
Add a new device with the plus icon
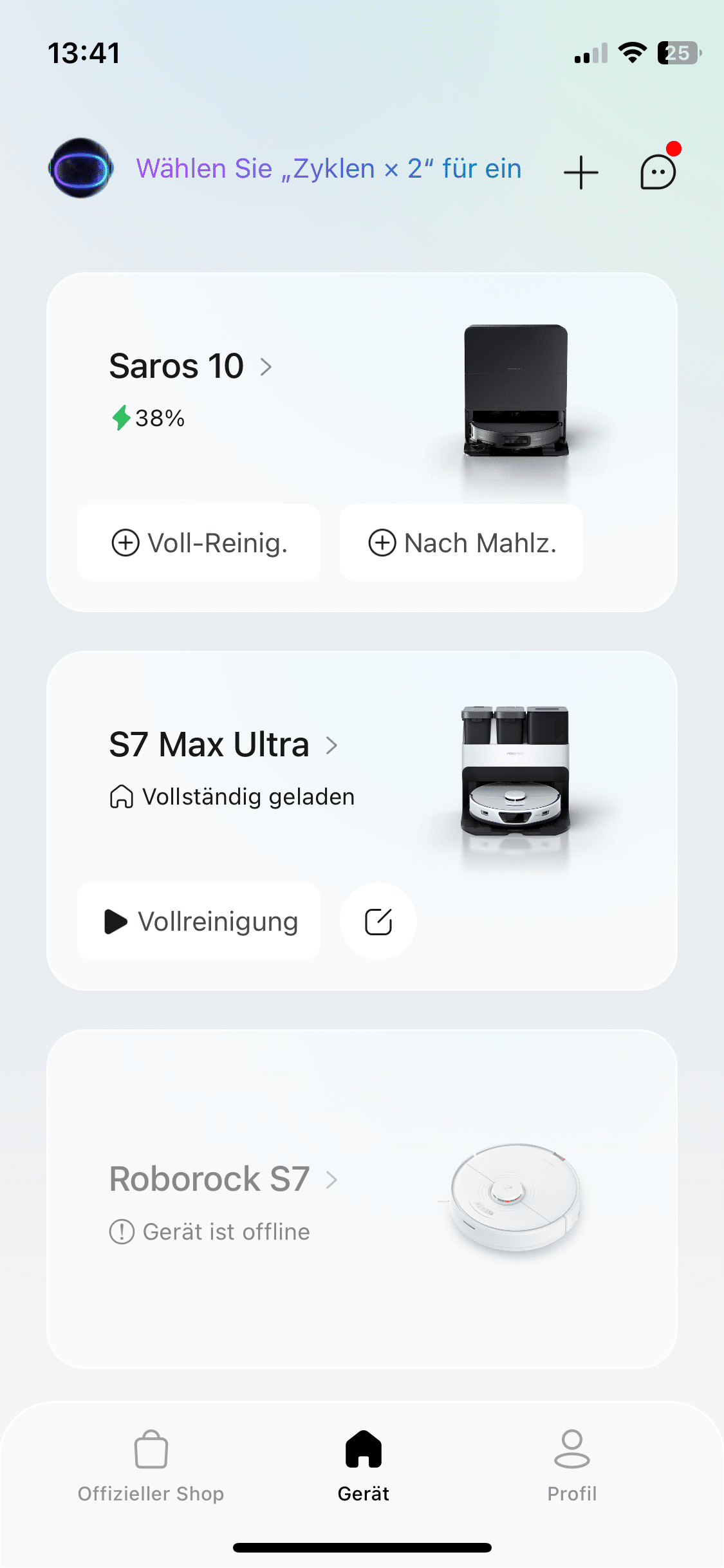tap(580, 173)
